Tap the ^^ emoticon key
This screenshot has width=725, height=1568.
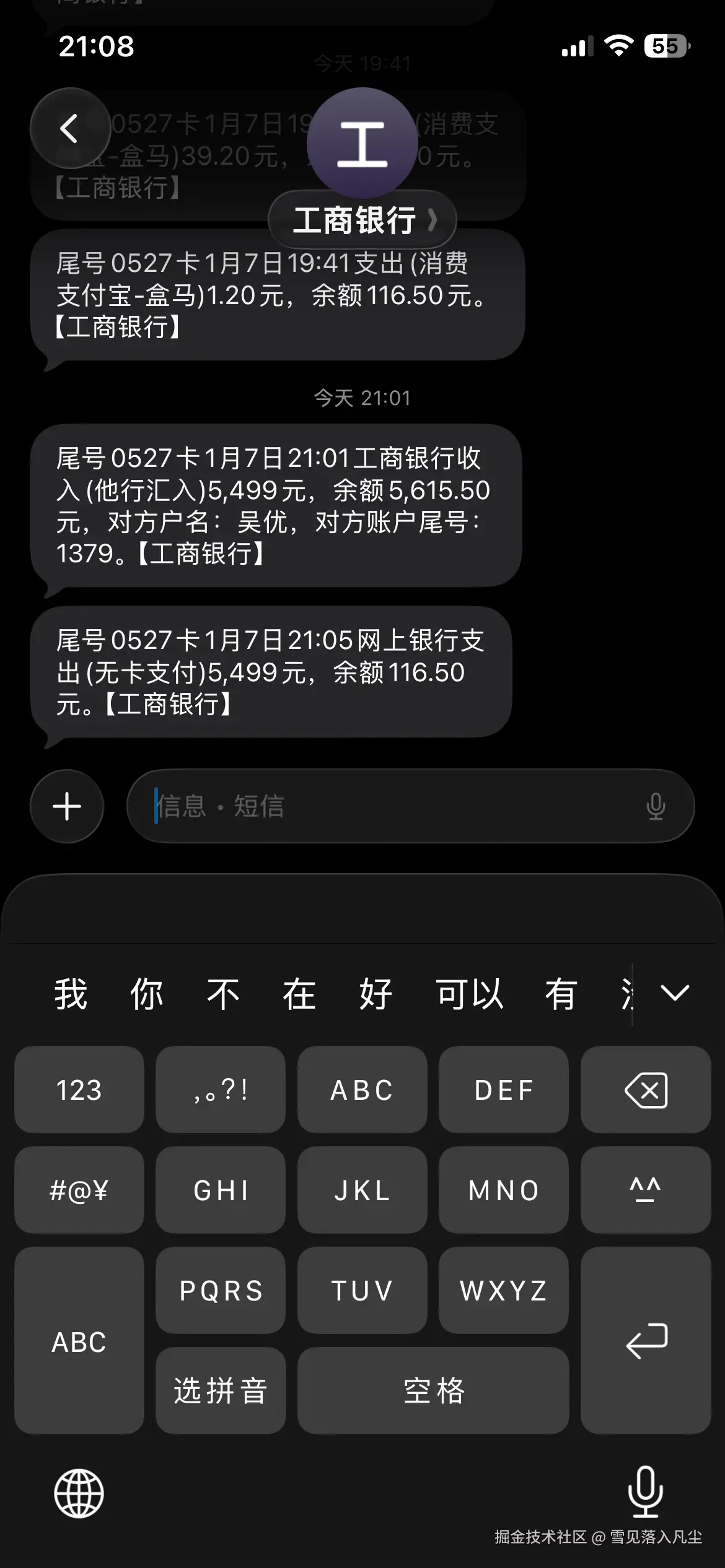645,1191
